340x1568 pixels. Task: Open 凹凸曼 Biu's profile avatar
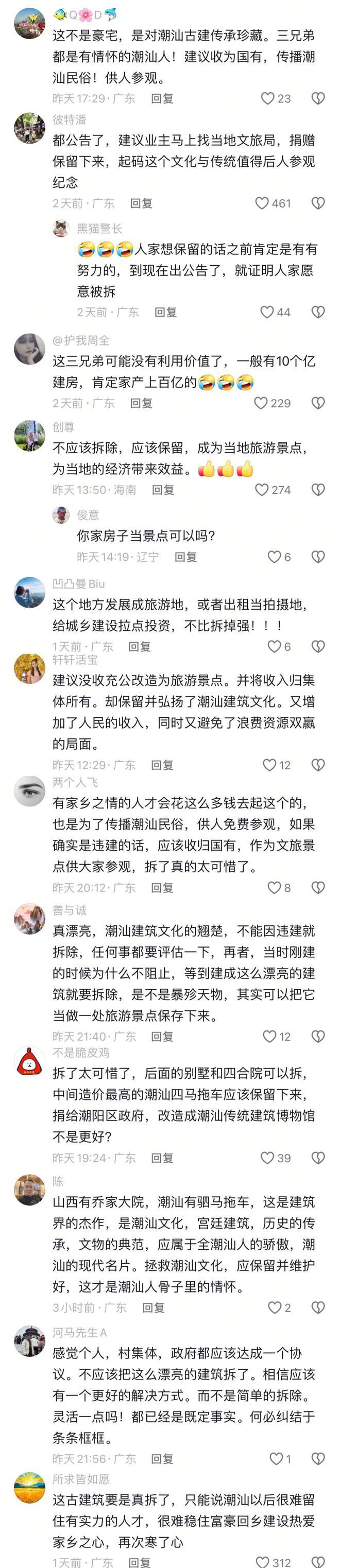(29, 592)
